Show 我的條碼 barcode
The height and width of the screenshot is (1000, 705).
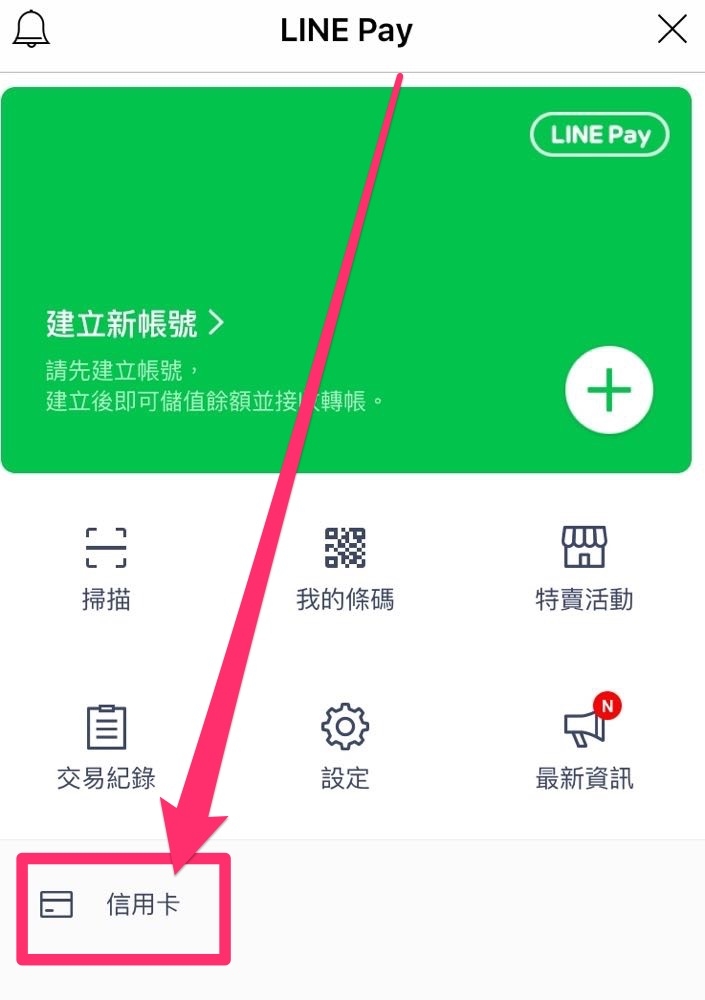345,567
